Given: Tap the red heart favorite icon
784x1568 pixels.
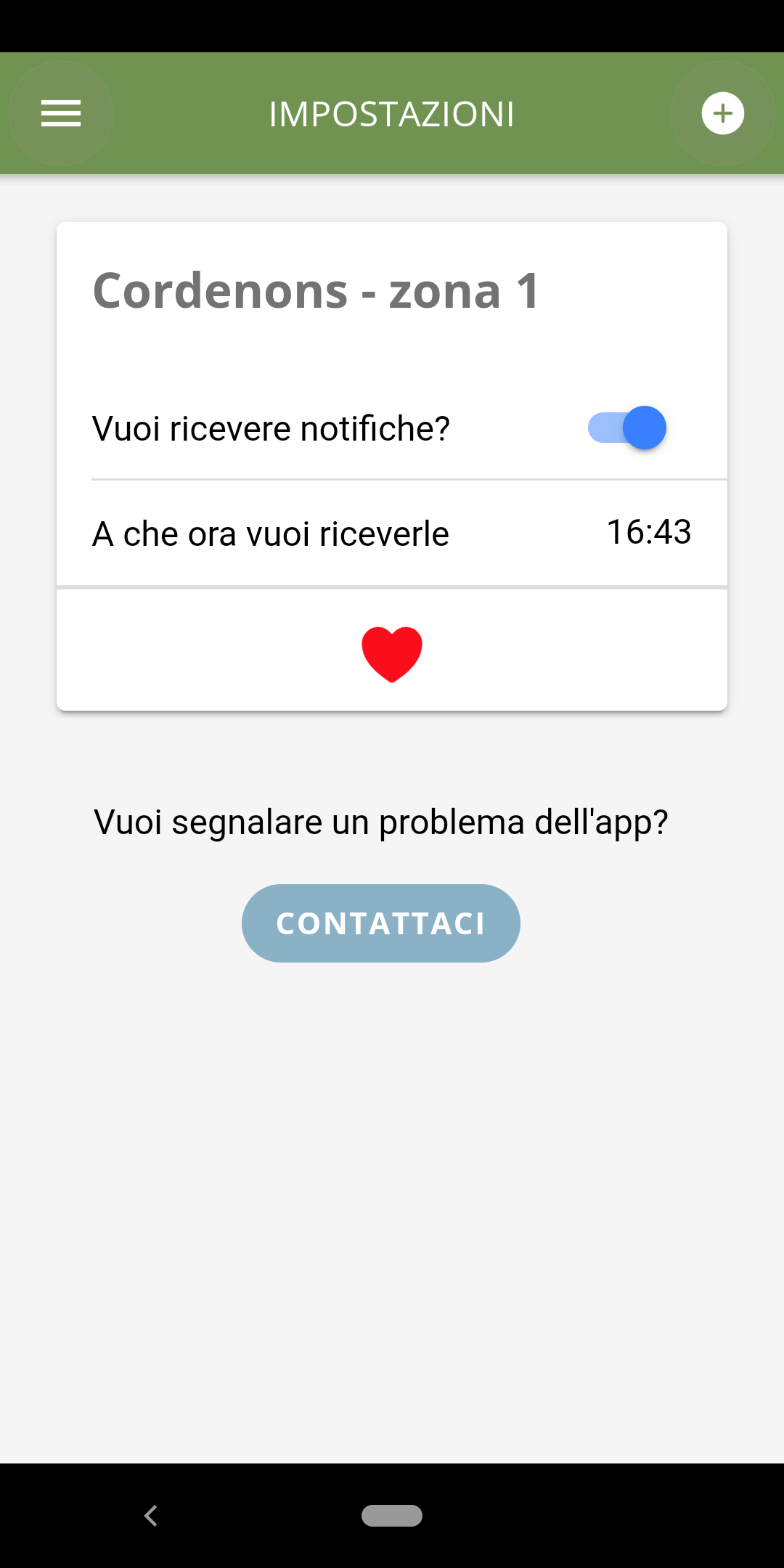Looking at the screenshot, I should (x=392, y=654).
